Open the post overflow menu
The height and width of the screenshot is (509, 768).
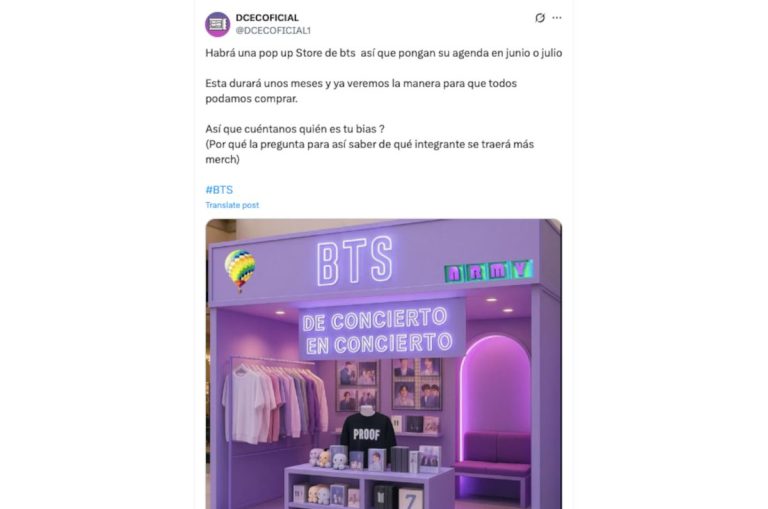(x=557, y=18)
